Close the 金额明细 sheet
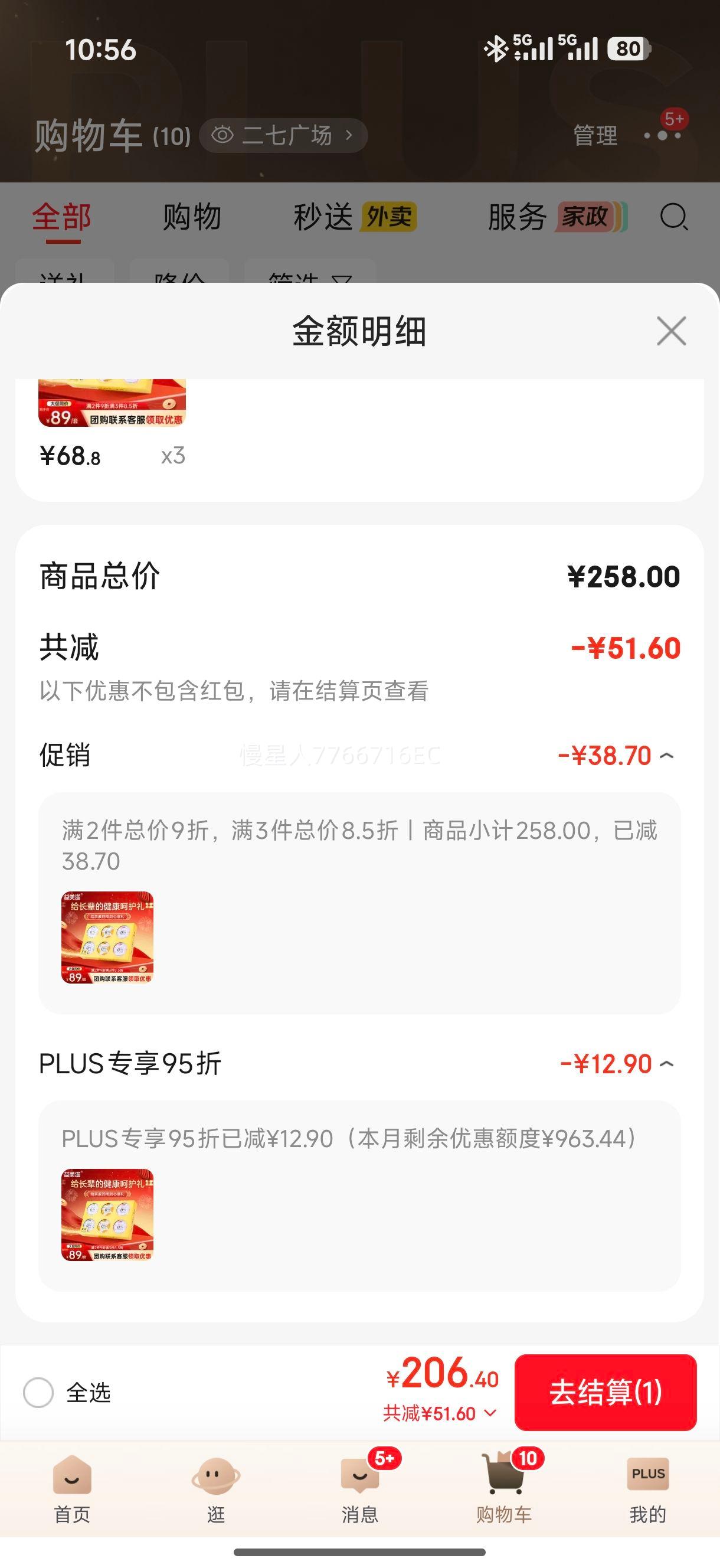Image resolution: width=720 pixels, height=1568 pixels. (671, 331)
